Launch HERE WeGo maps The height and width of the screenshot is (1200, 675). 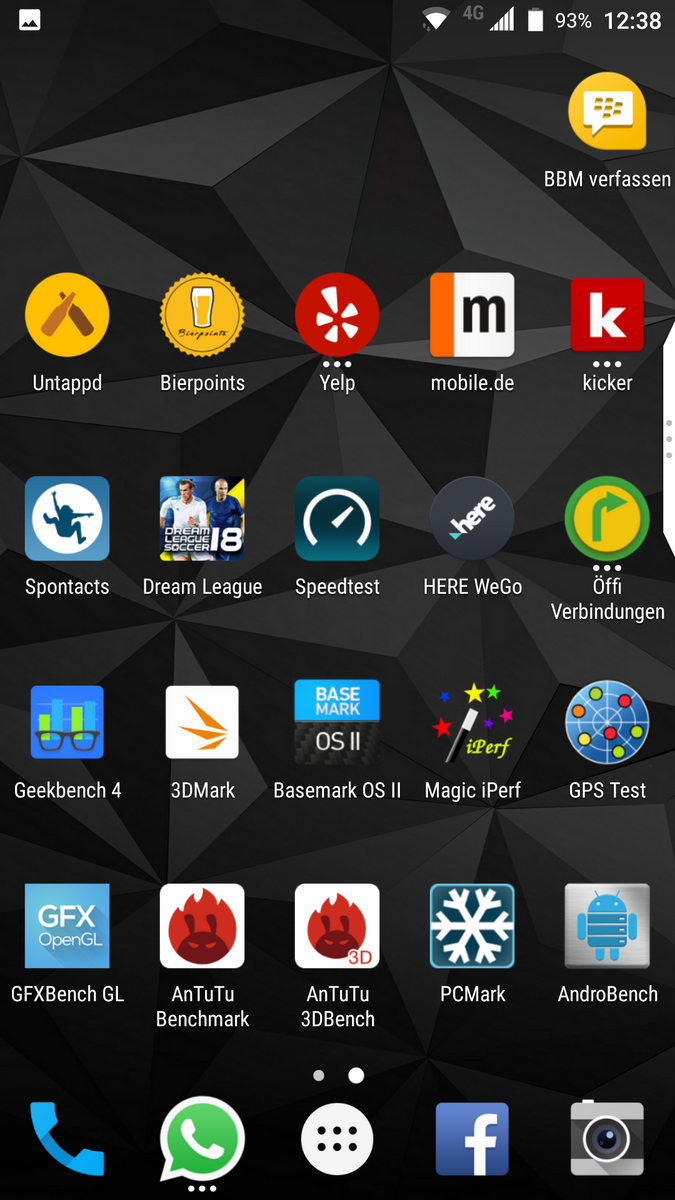472,519
